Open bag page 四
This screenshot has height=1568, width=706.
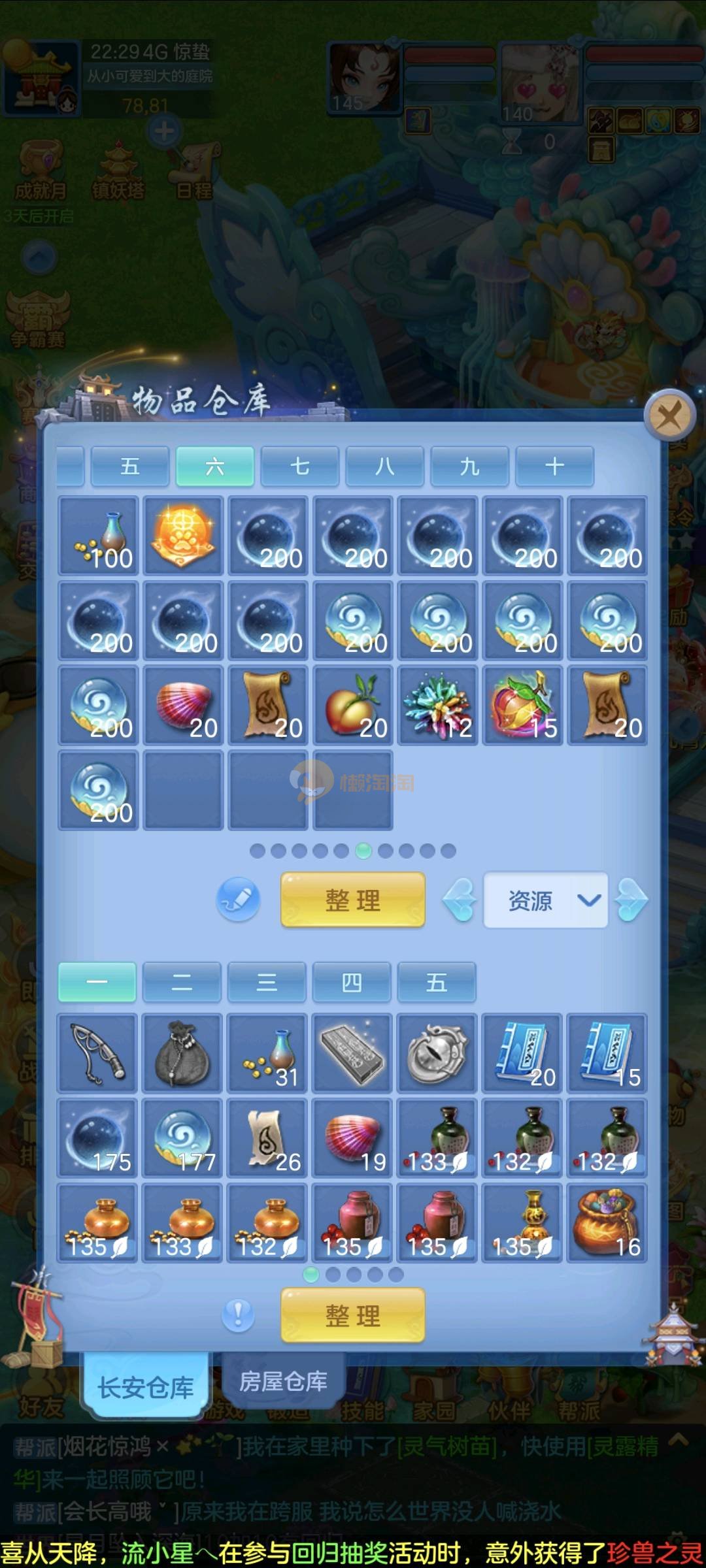pyautogui.click(x=352, y=982)
